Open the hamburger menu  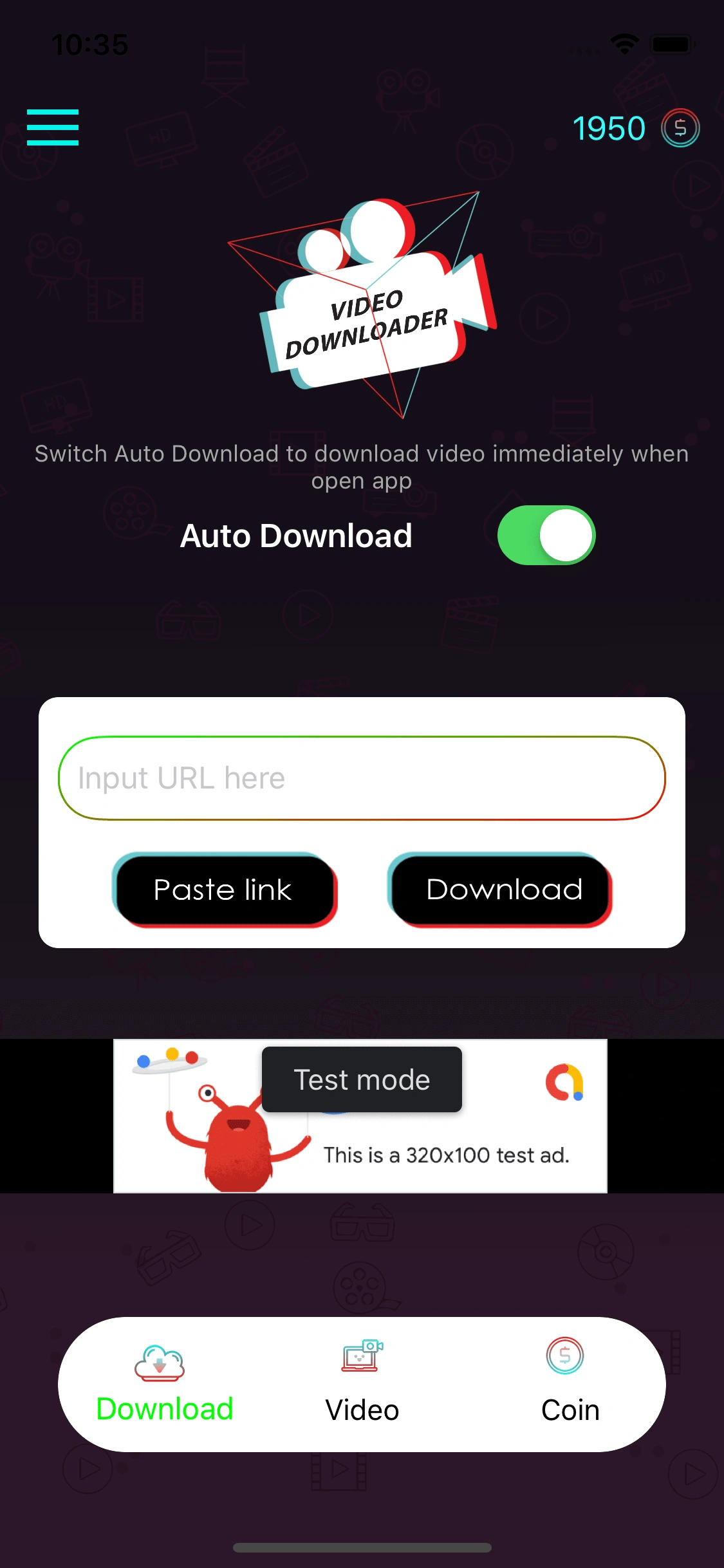pyautogui.click(x=53, y=127)
